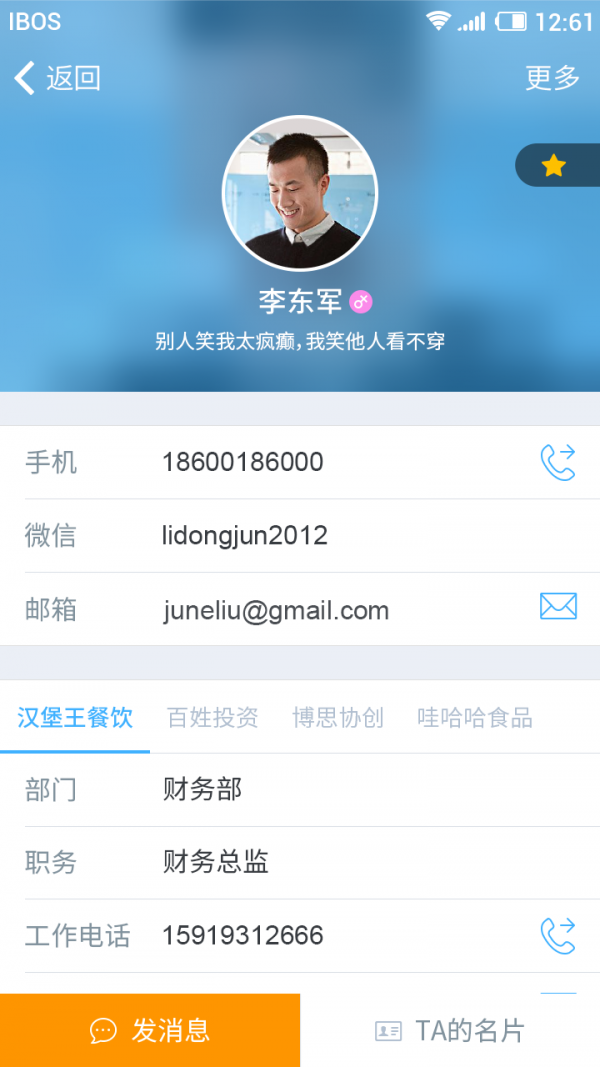The image size is (600, 1067).
Task: Send email to juneliu@gmail.com
Action: 558,606
